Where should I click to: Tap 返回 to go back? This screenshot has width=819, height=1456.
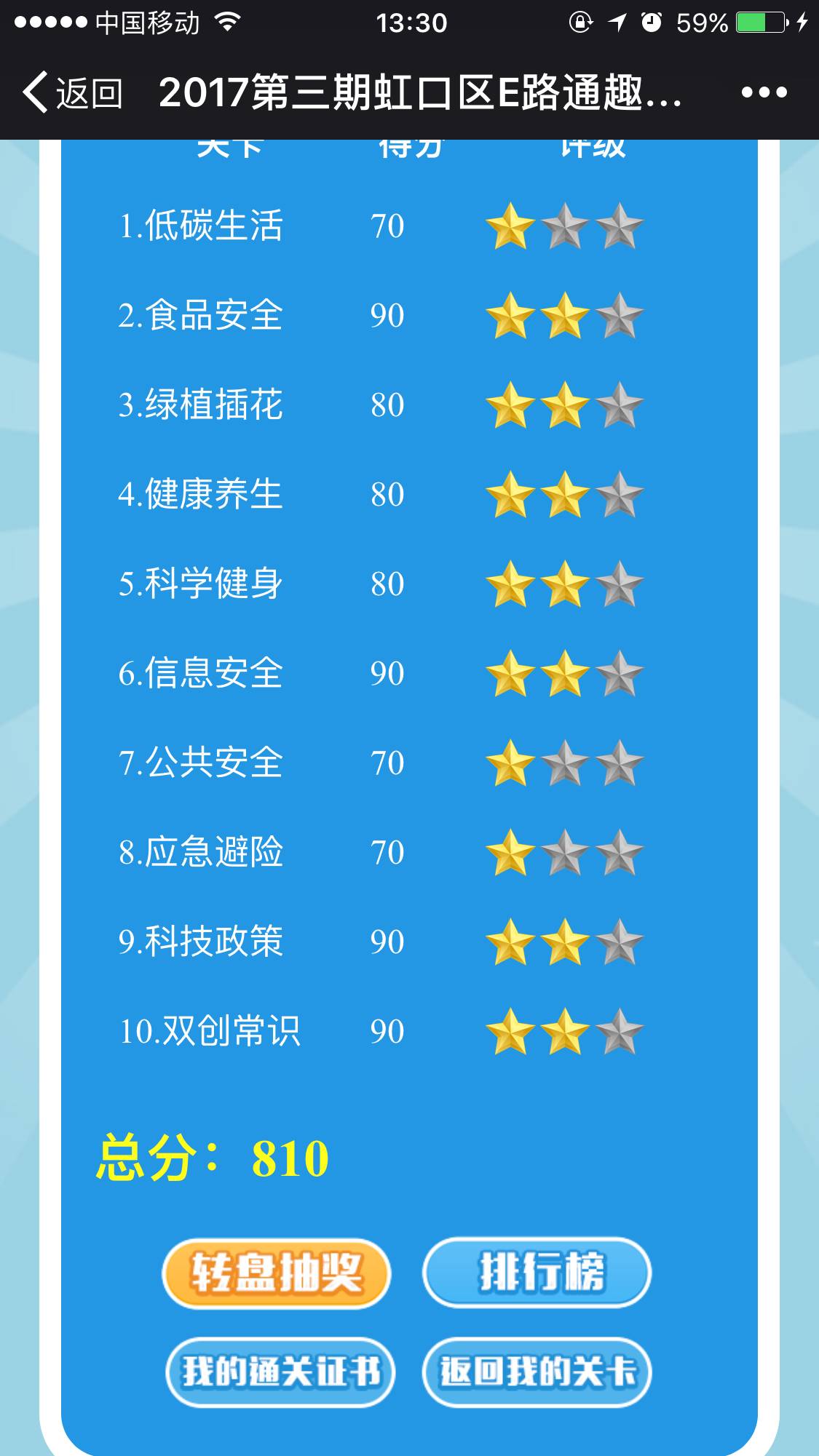click(x=72, y=92)
